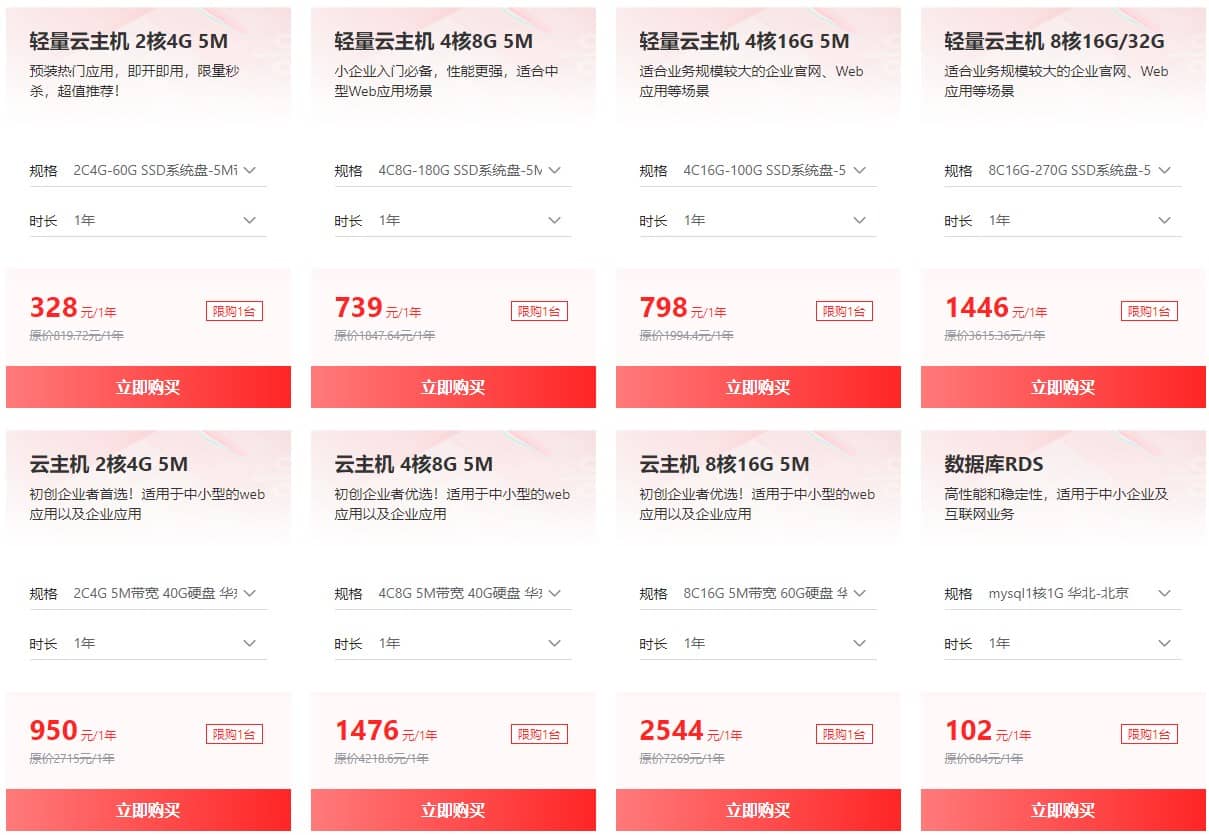Select 时长 for 轻量云主机 4核8G 5M
The width and height of the screenshot is (1209, 835).
click(470, 220)
